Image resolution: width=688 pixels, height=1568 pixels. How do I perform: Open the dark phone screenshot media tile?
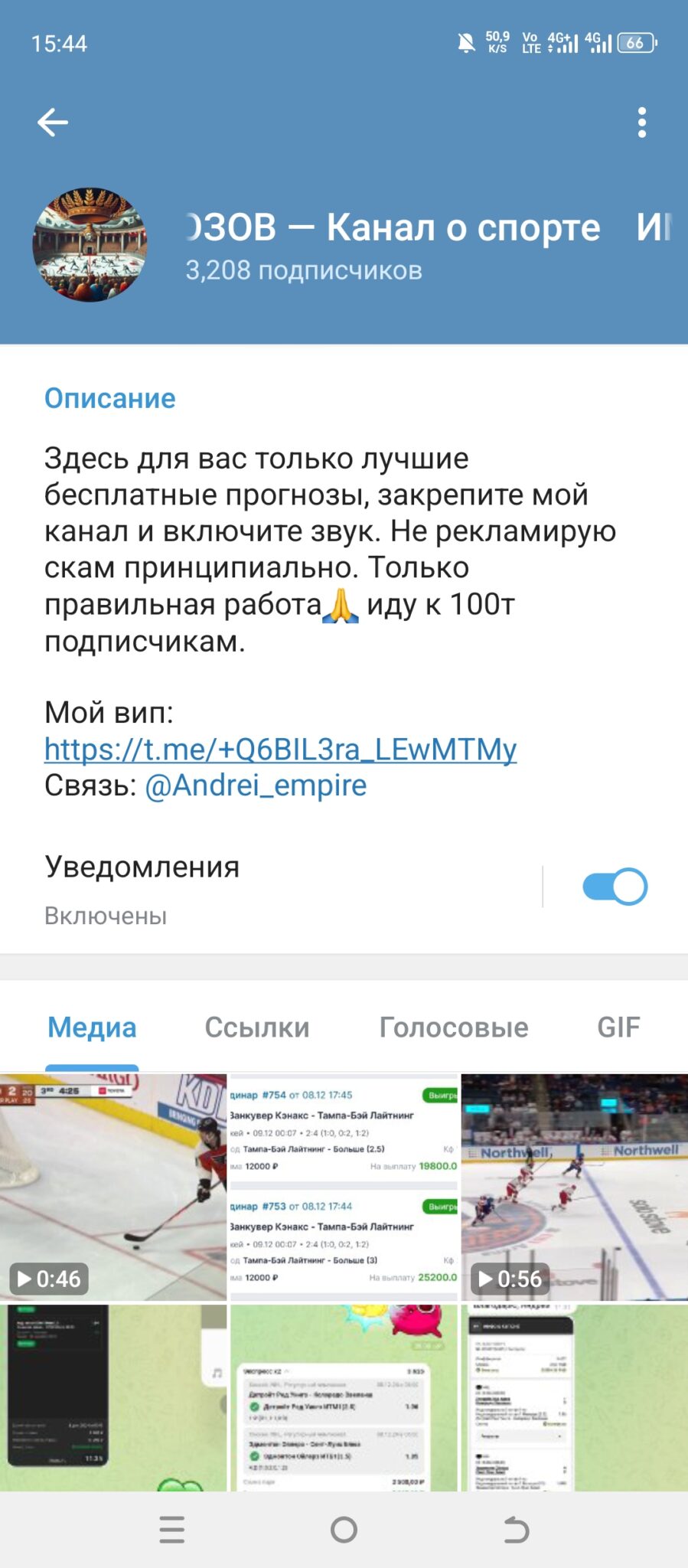(x=113, y=1398)
